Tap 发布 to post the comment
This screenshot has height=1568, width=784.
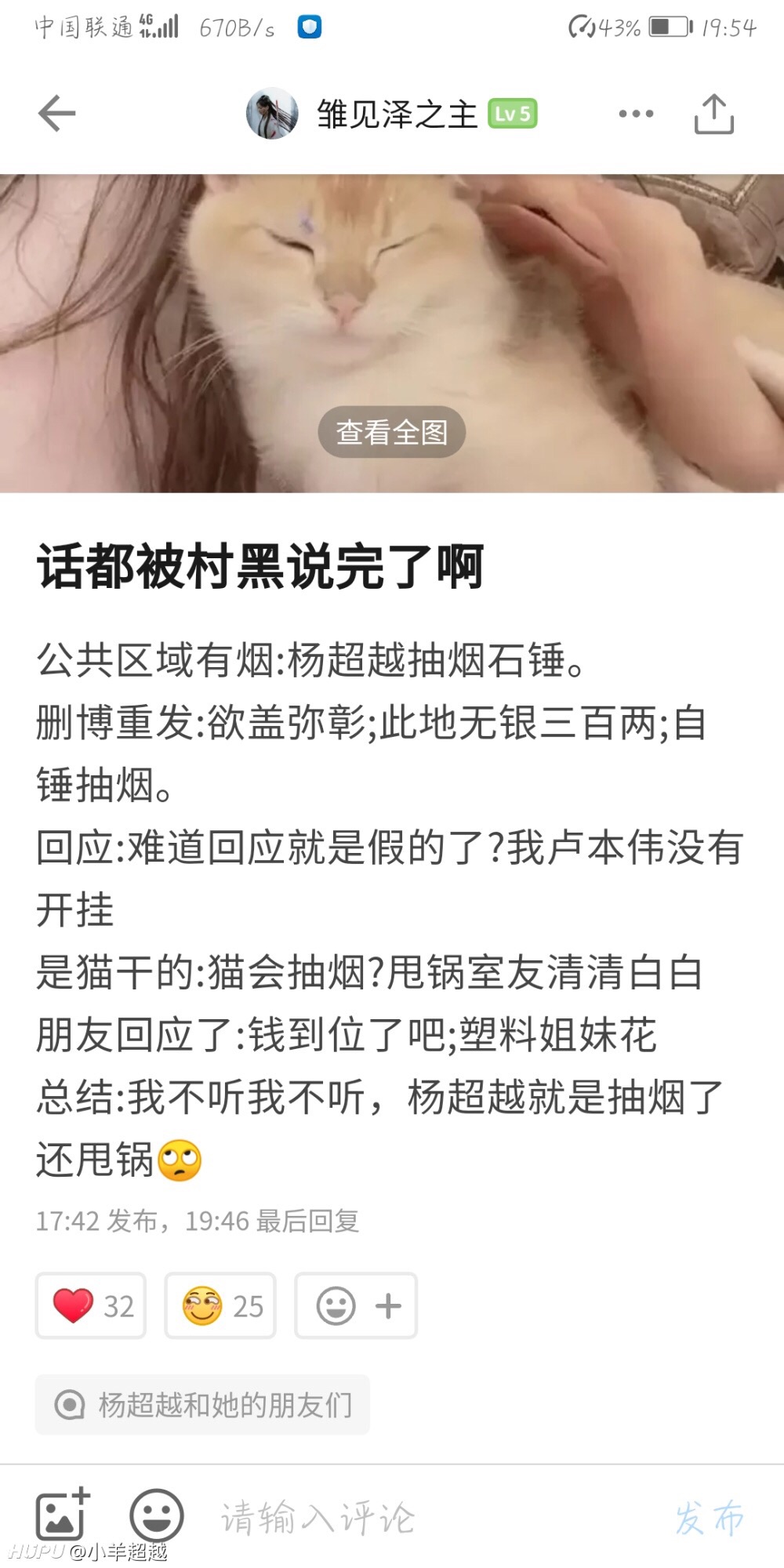tap(709, 1519)
